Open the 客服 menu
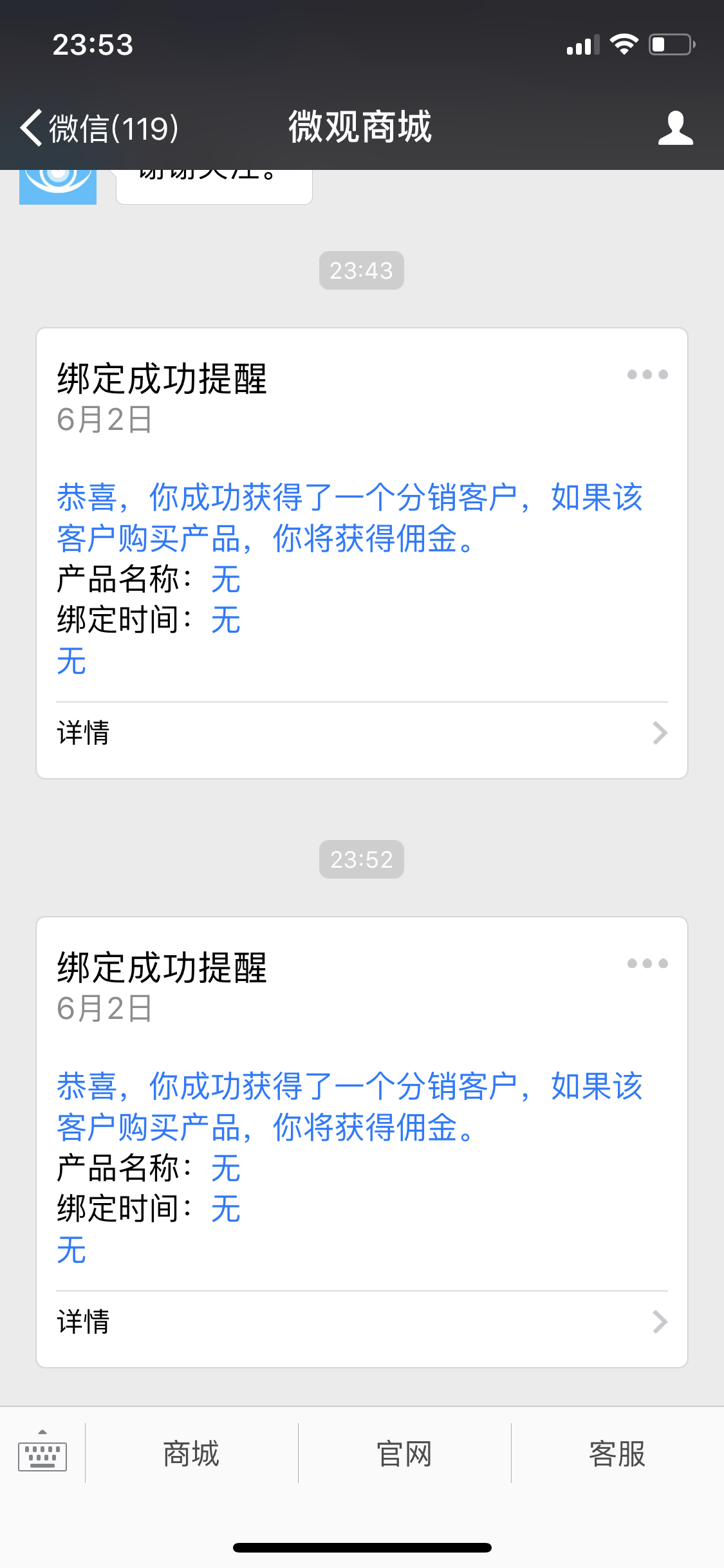This screenshot has width=724, height=1568. tap(617, 1453)
